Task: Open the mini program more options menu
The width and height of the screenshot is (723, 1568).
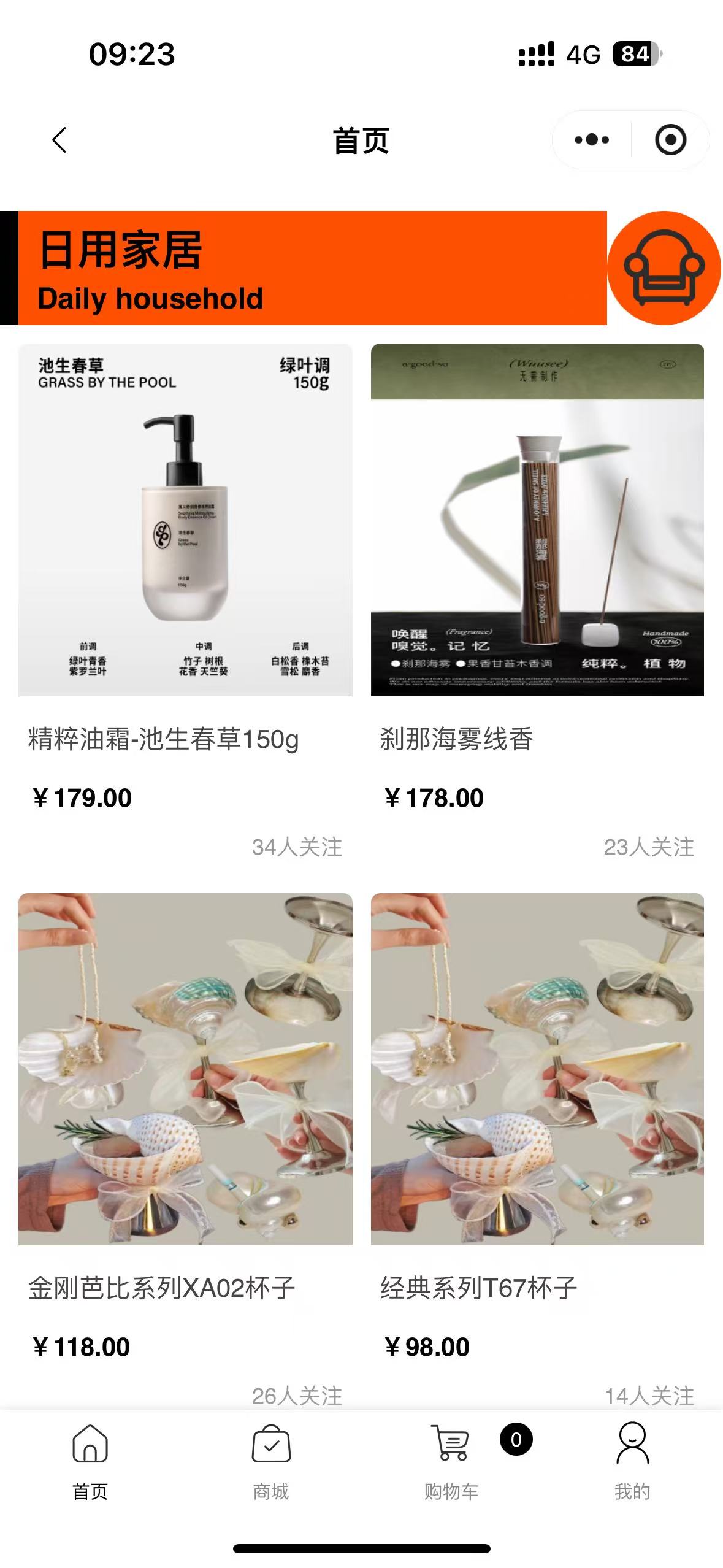Action: [x=592, y=140]
